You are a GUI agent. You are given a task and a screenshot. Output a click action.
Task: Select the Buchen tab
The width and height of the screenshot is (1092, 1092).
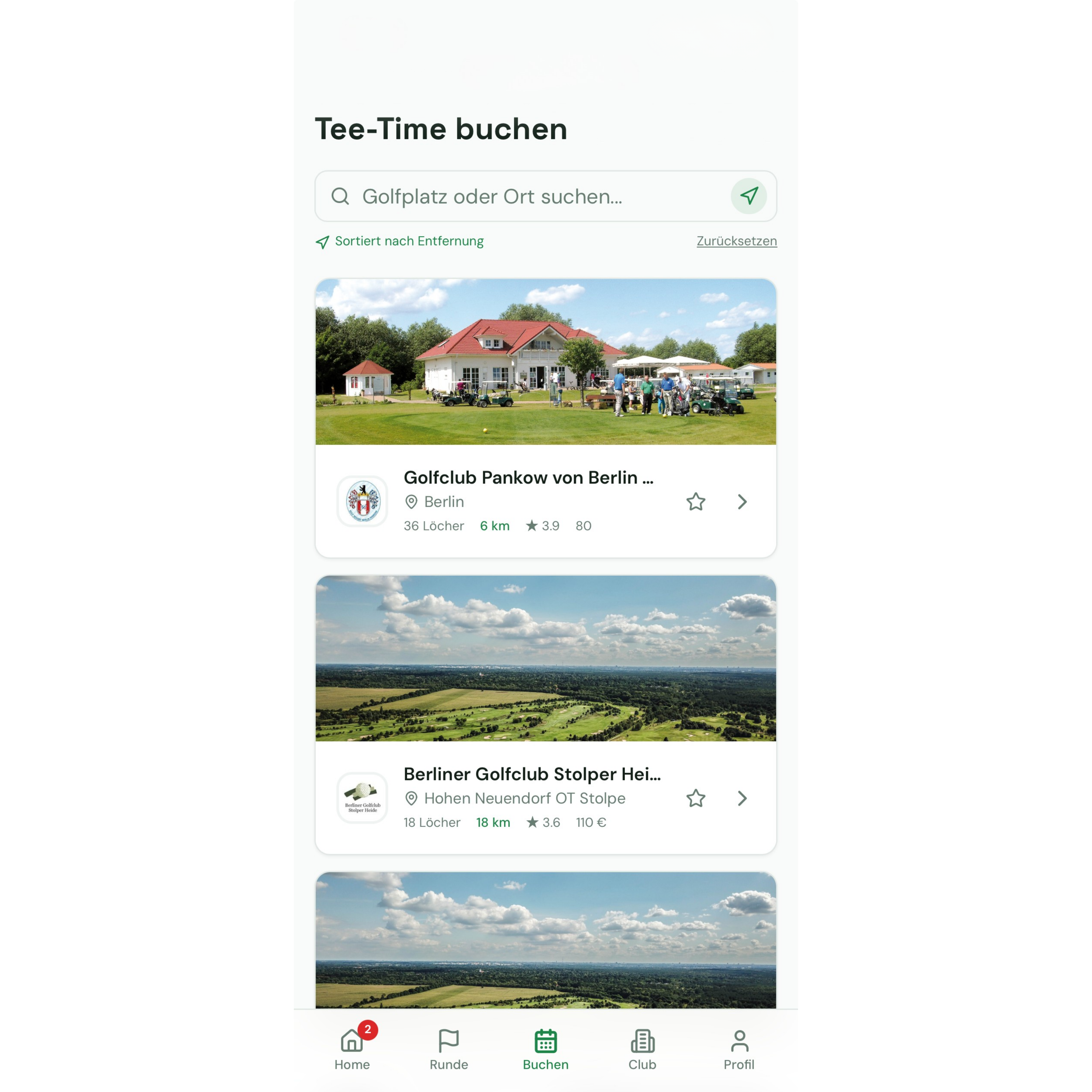click(545, 1050)
